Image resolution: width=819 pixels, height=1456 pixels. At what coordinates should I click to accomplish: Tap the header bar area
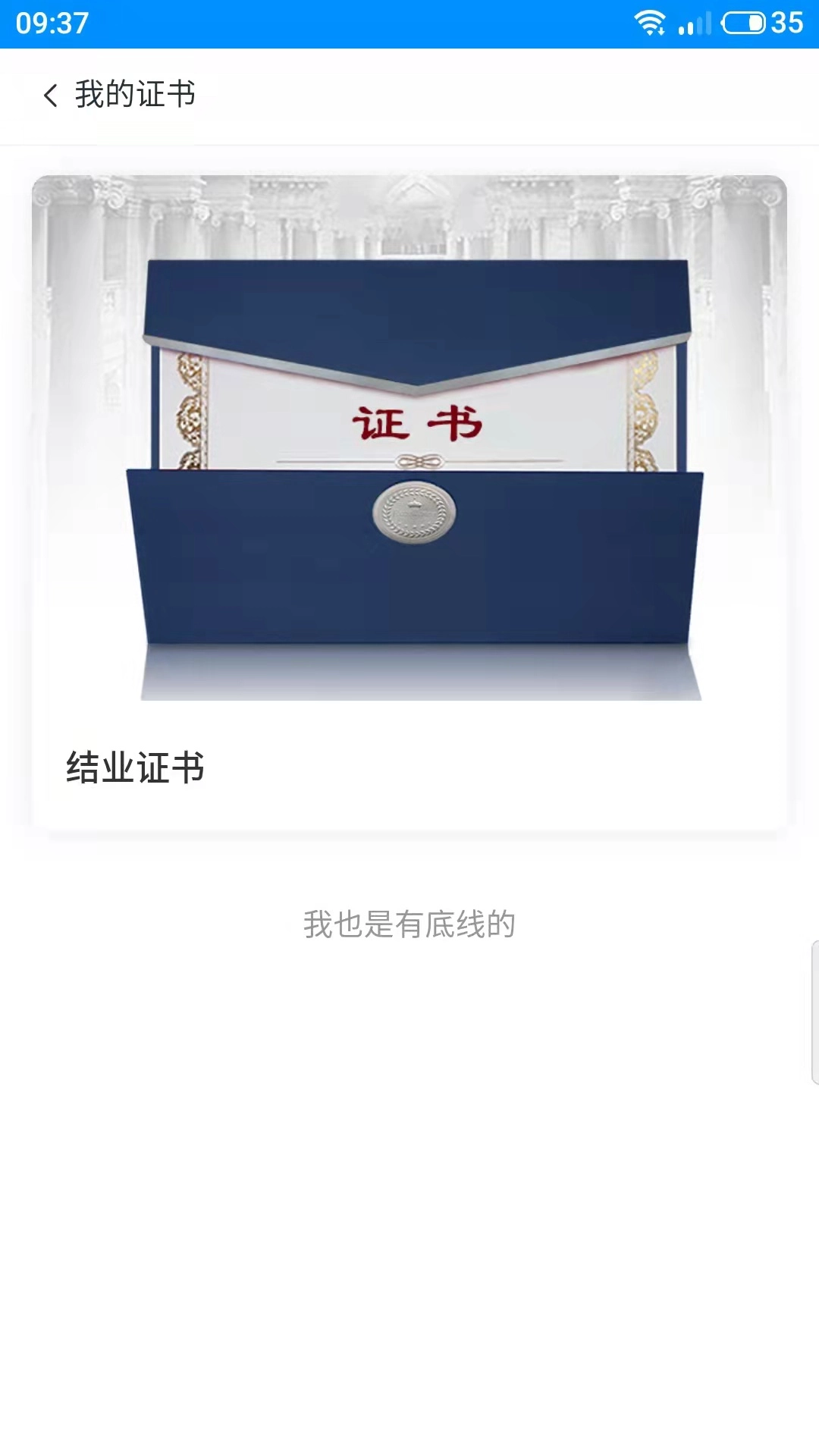click(409, 95)
